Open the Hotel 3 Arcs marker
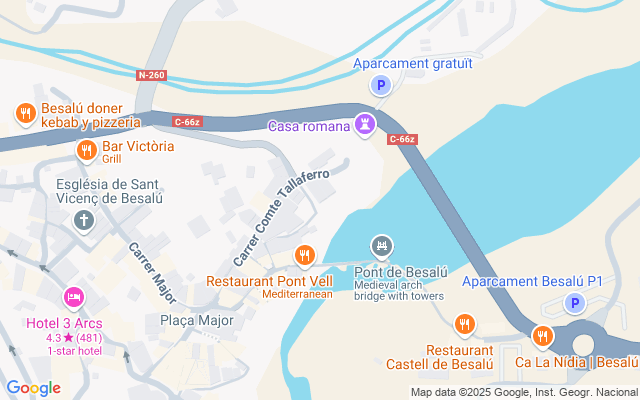640x400 pixels. click(73, 297)
